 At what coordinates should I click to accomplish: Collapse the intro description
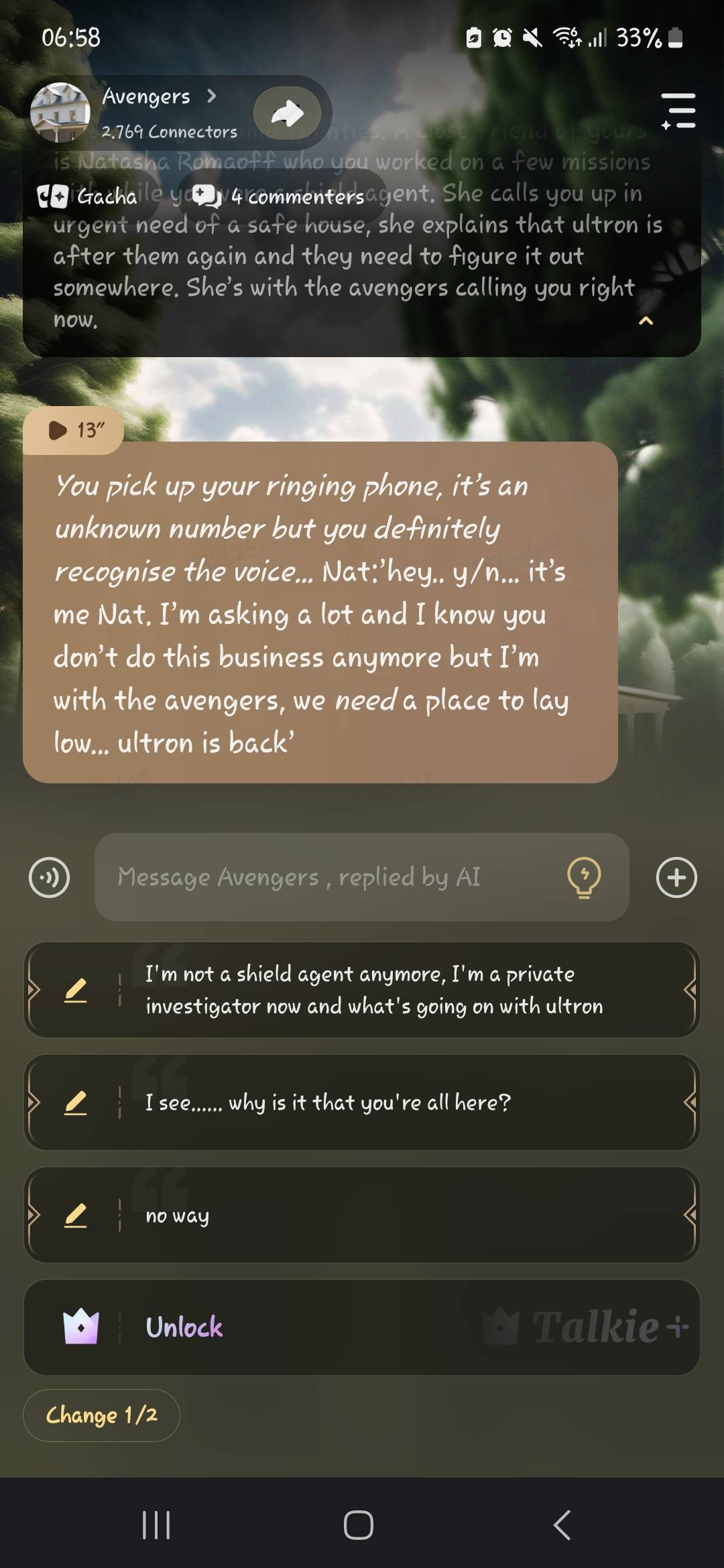click(x=646, y=321)
